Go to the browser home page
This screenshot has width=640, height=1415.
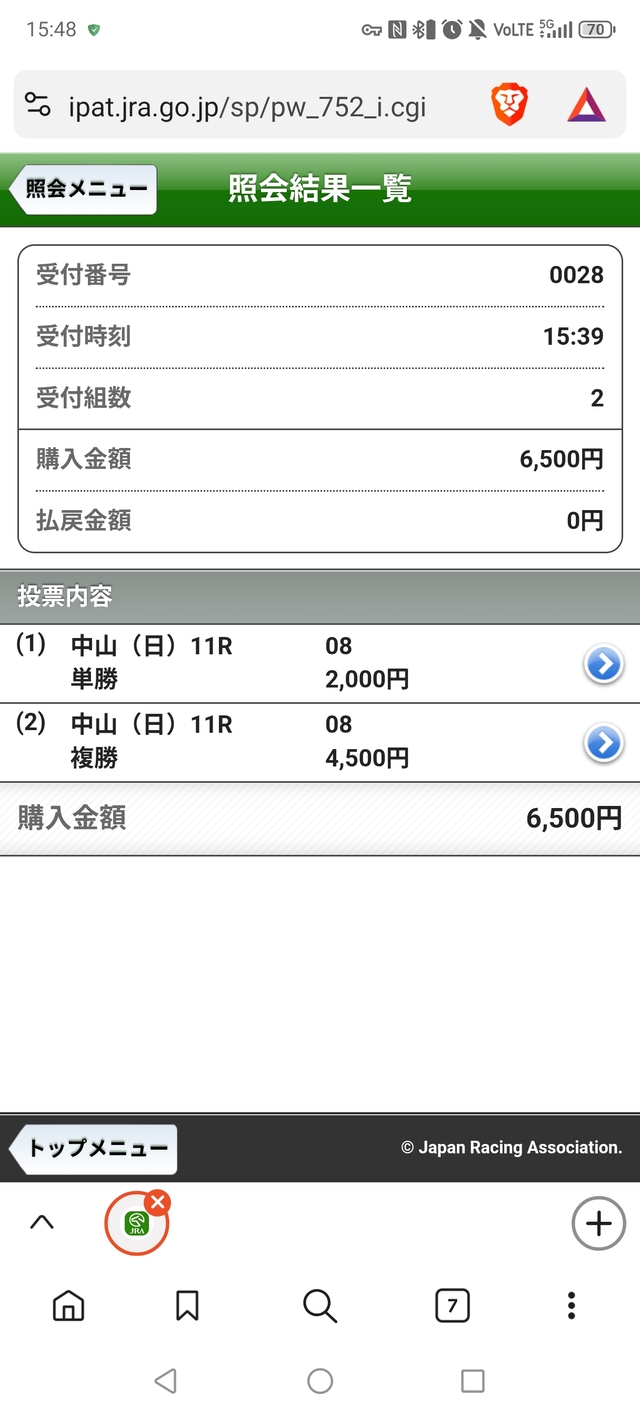(68, 1305)
